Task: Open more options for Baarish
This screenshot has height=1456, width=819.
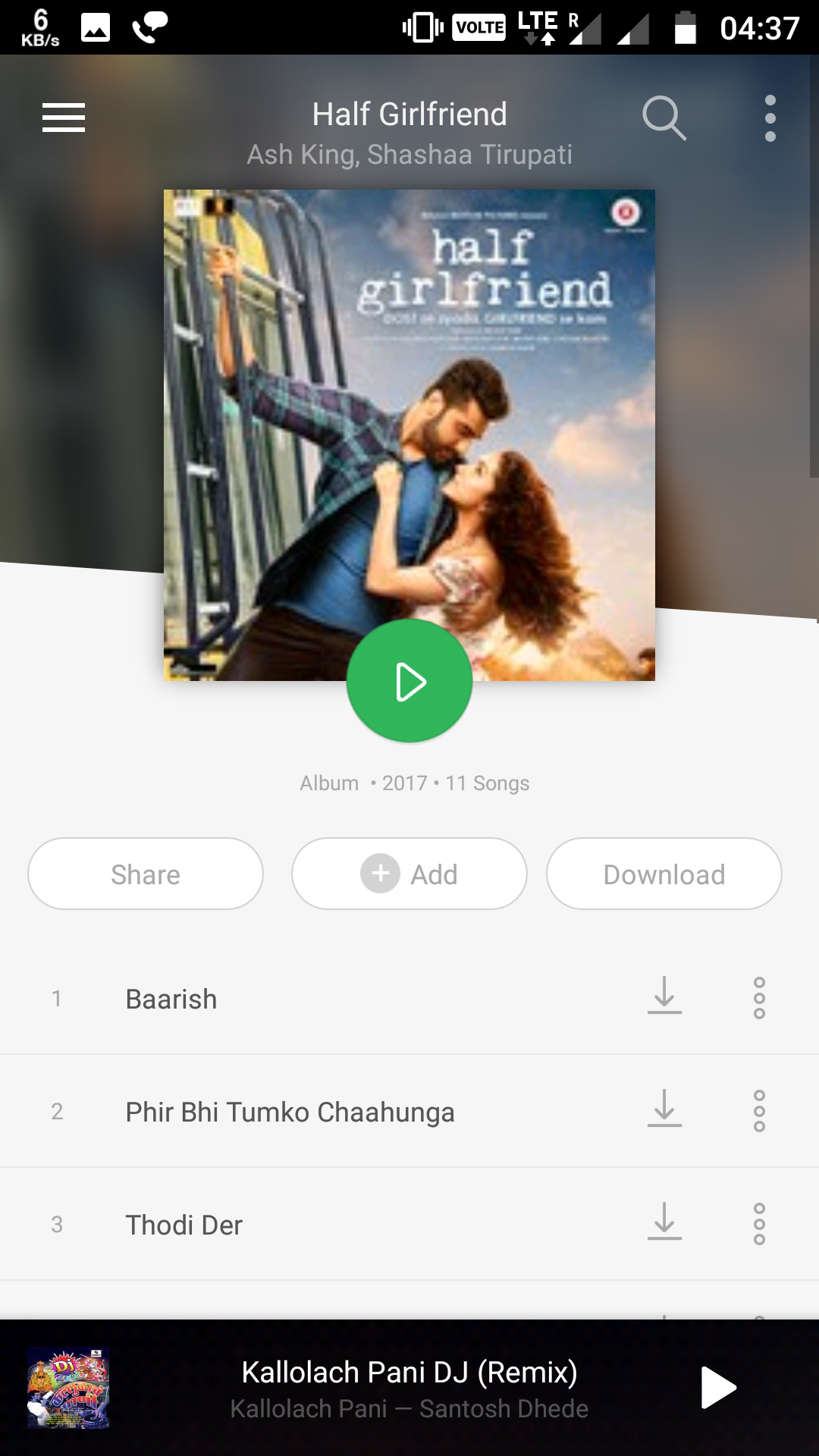Action: tap(759, 998)
